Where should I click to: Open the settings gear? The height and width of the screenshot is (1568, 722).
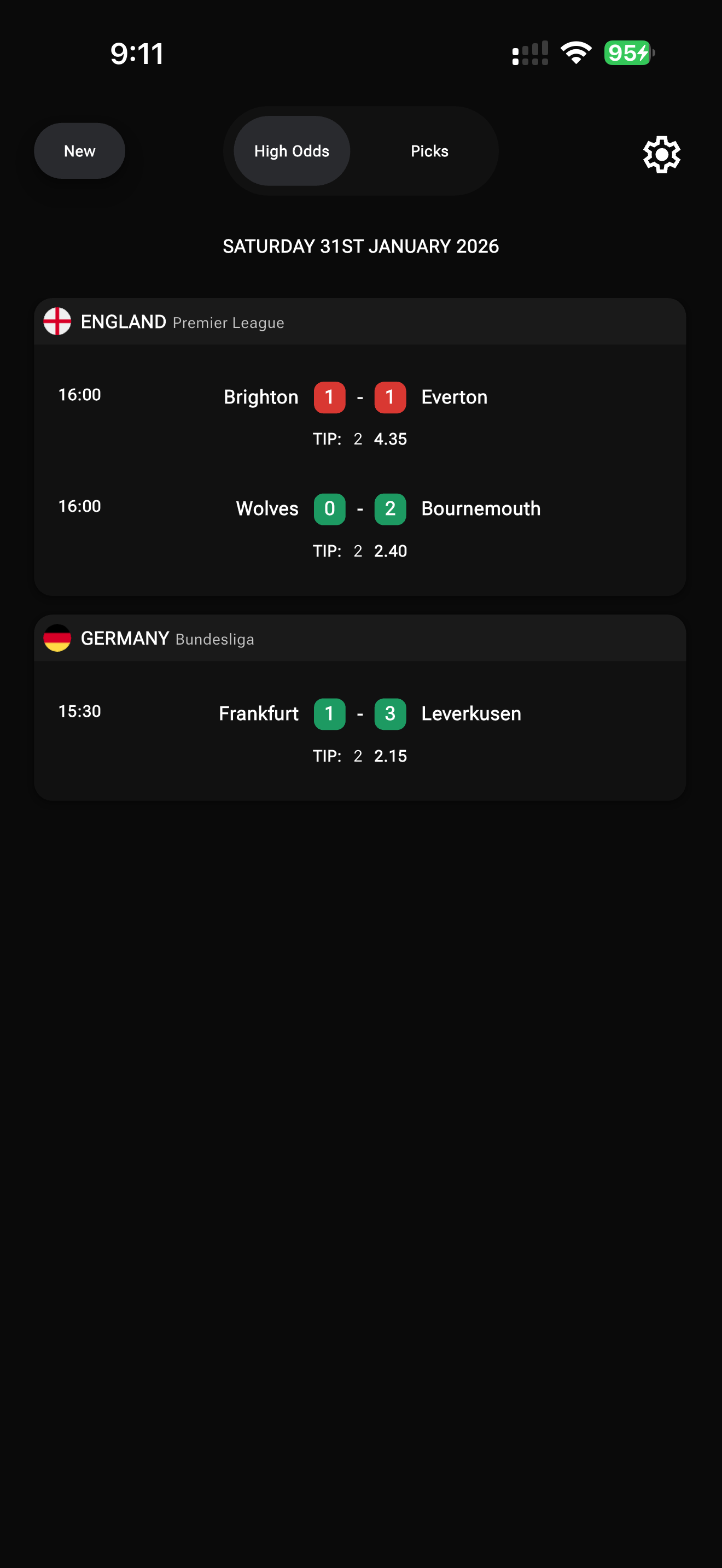(661, 154)
